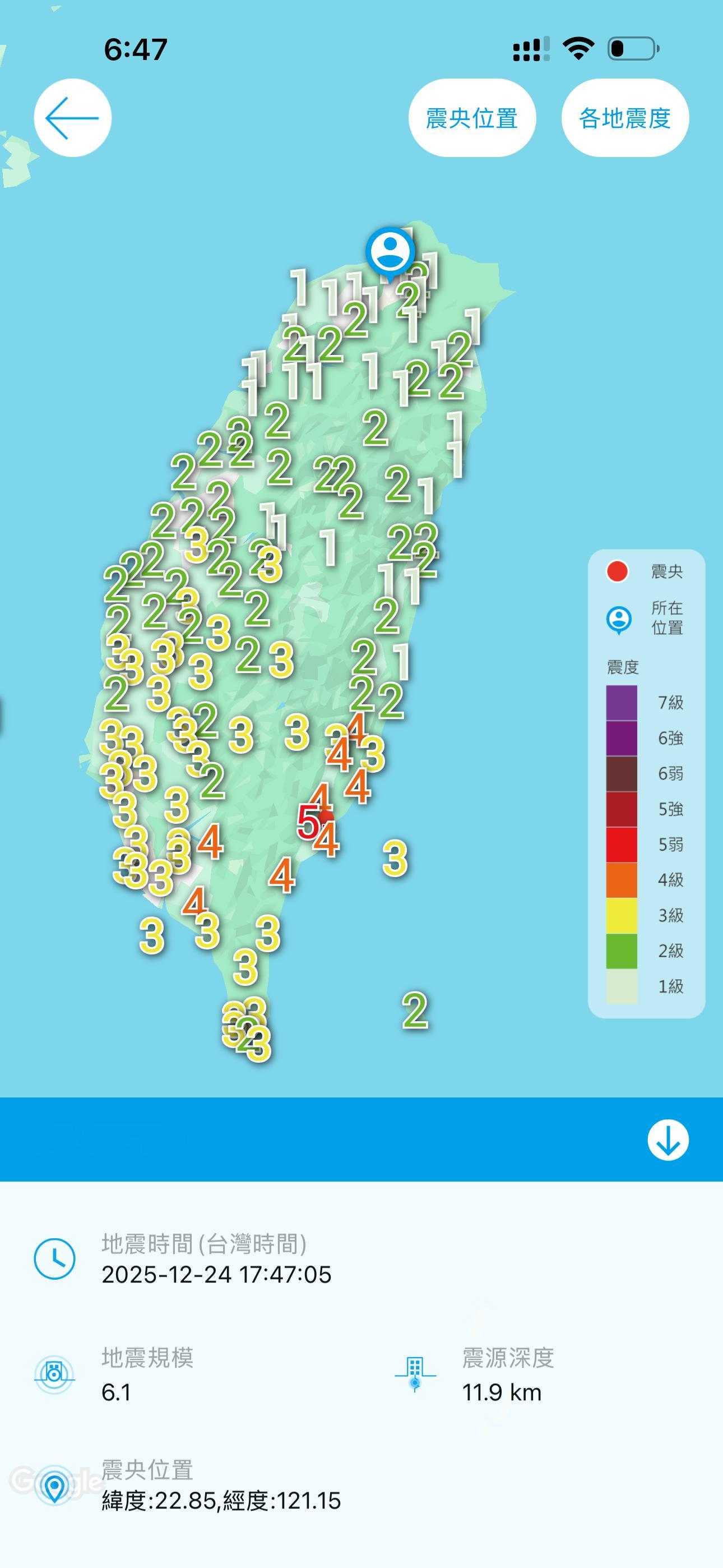Tap the blue user location marker on map
Image resolution: width=723 pixels, height=1568 pixels.
click(390, 251)
